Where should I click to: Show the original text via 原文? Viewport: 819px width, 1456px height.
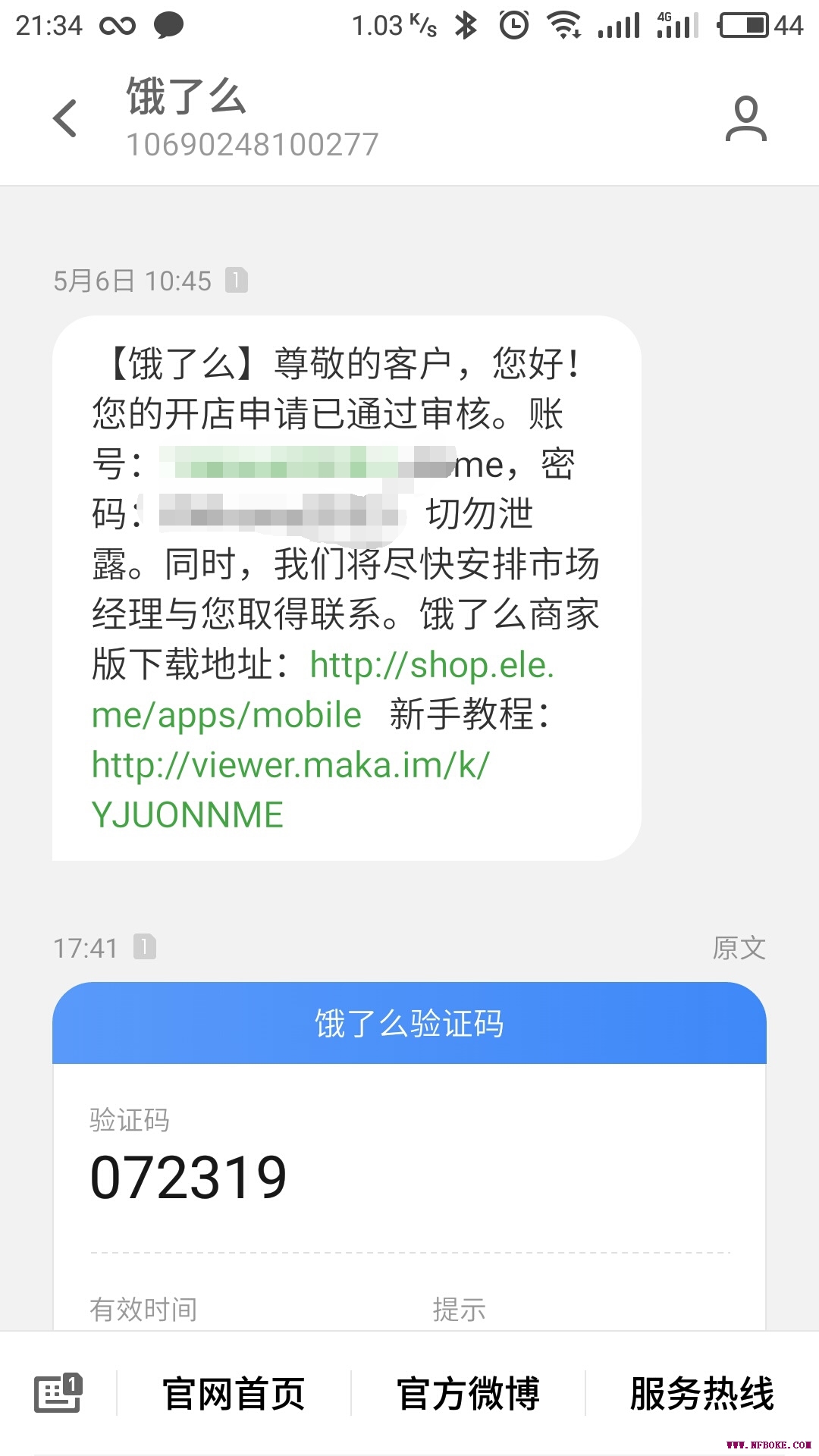[739, 948]
